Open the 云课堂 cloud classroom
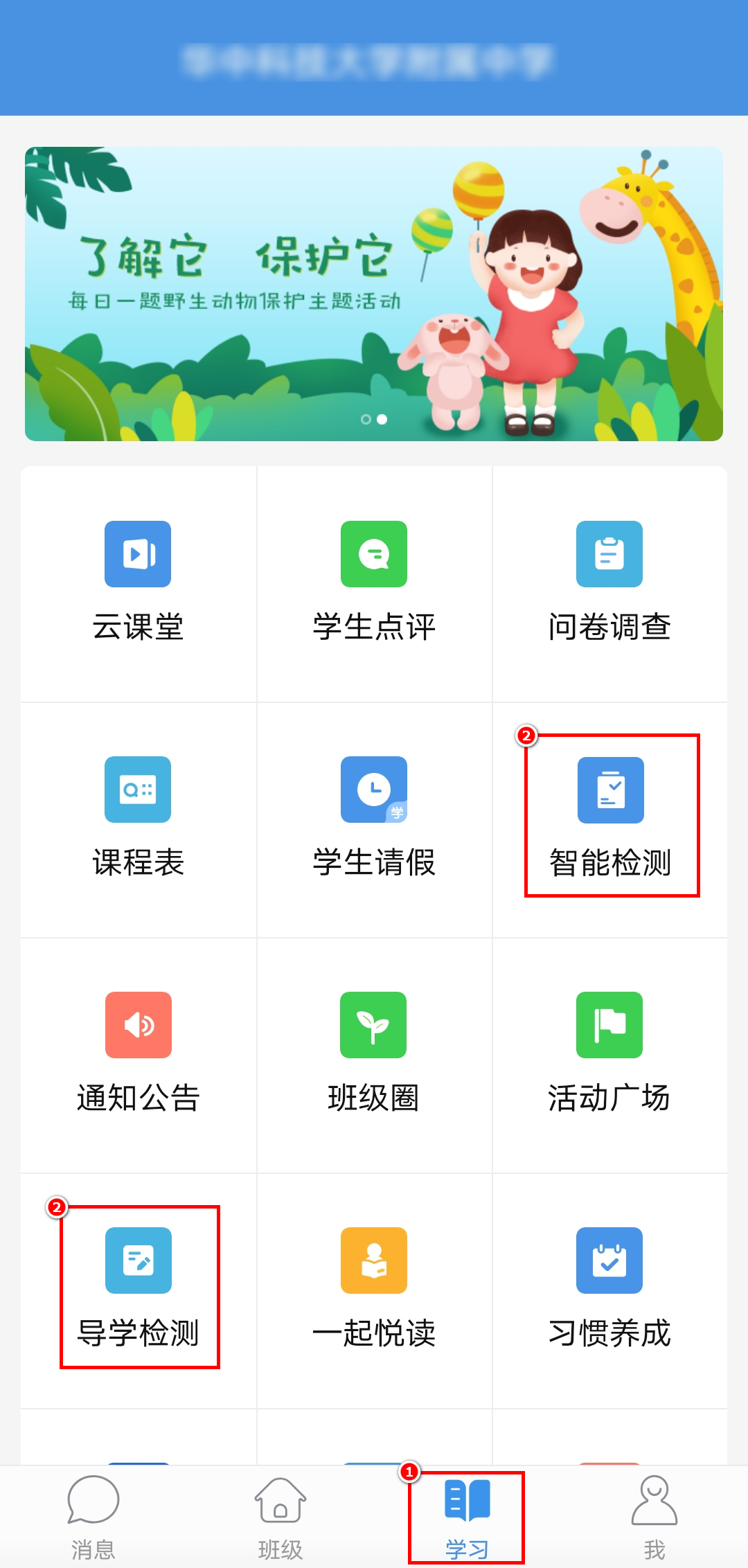748x1568 pixels. tap(138, 582)
